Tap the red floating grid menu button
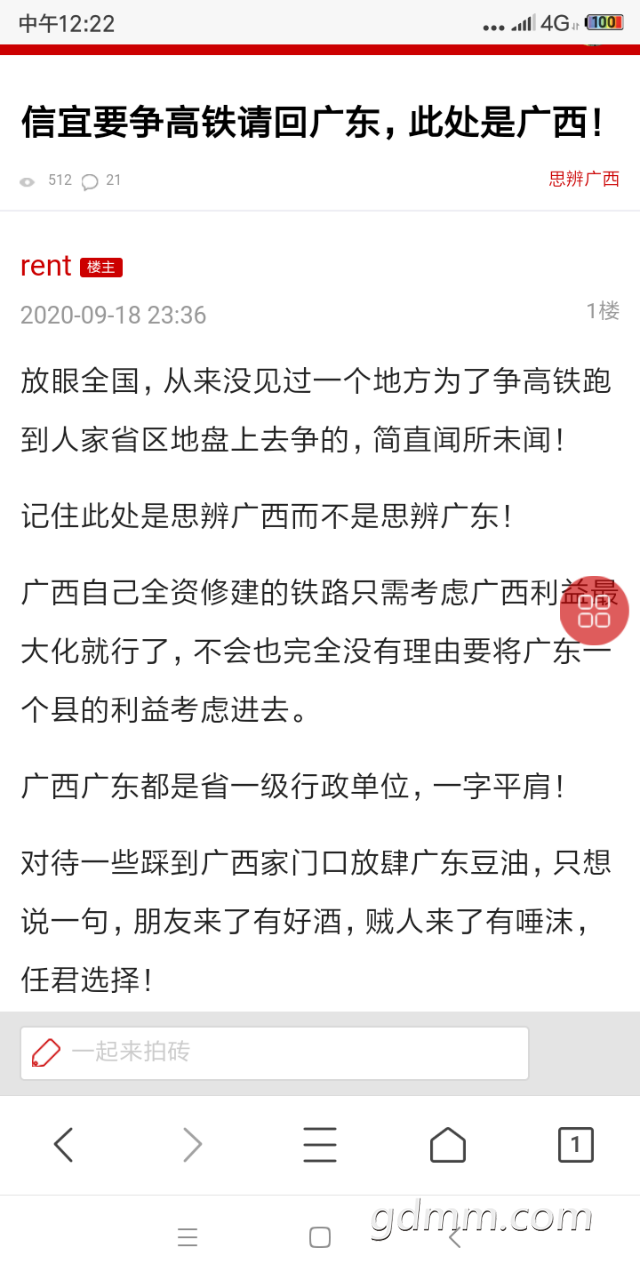Viewport: 640px width, 1280px height. (594, 611)
